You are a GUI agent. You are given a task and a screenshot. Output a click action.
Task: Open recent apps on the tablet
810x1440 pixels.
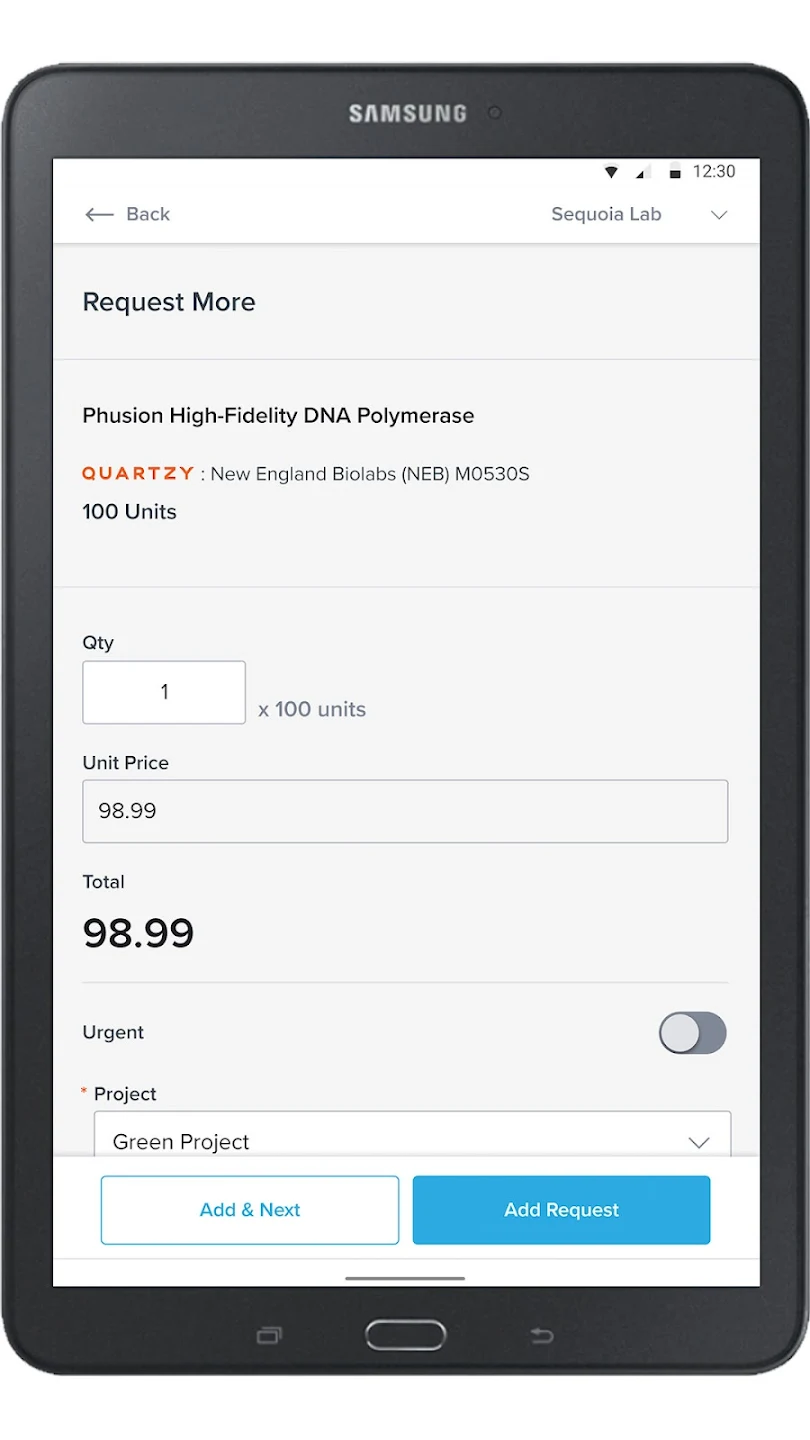click(269, 1336)
